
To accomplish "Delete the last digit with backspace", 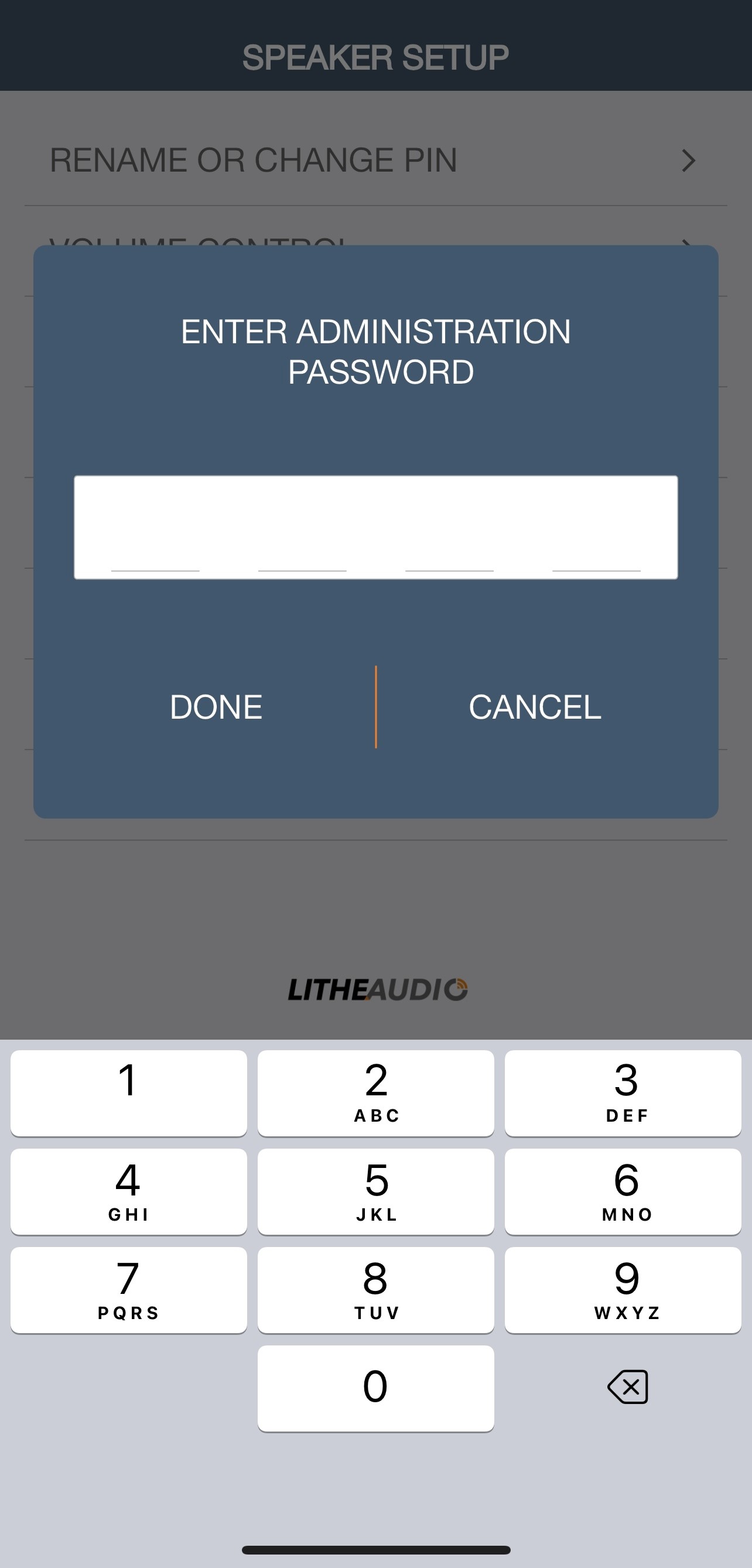I will [x=627, y=1387].
